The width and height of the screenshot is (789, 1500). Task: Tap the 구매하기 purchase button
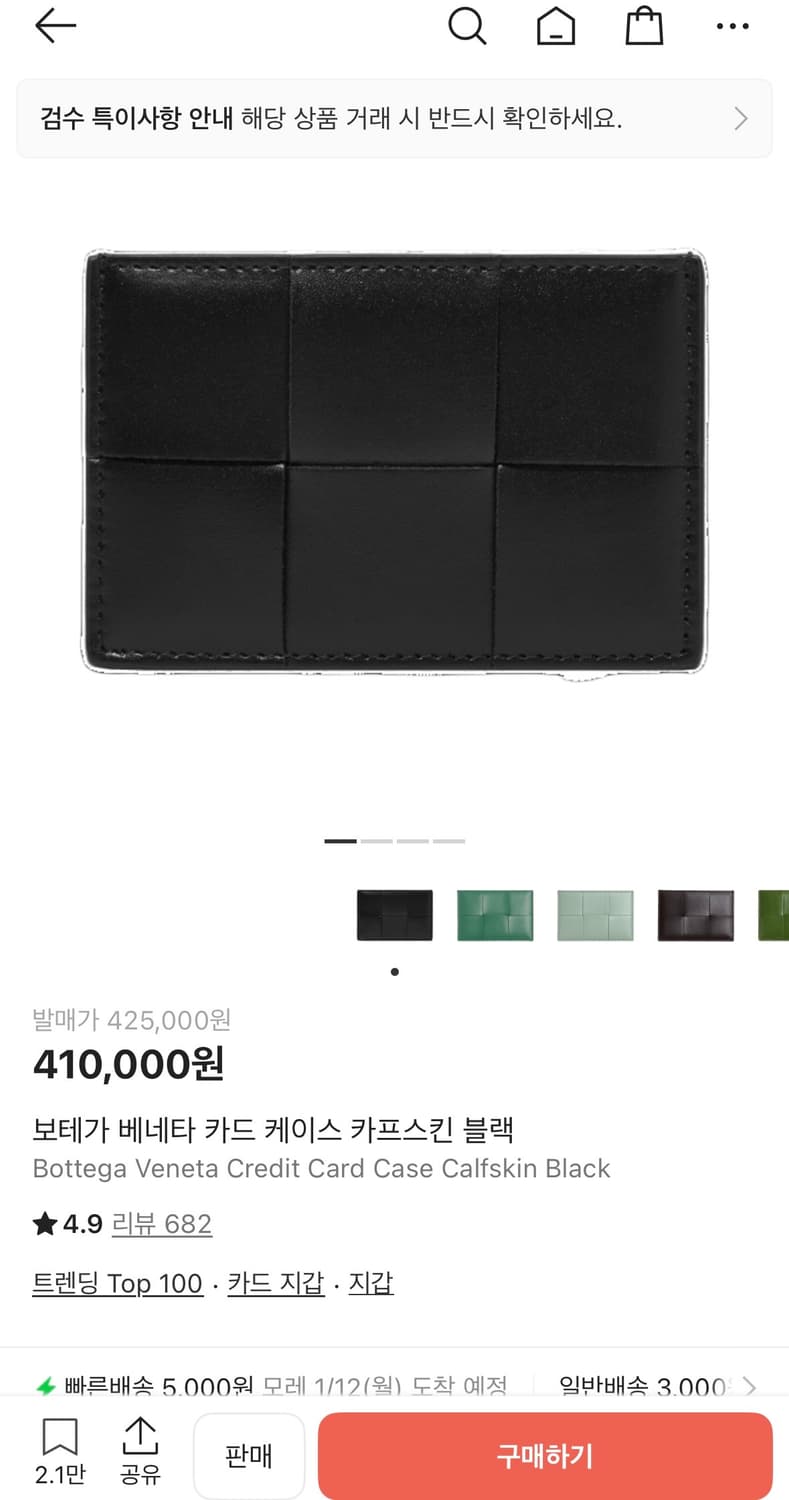543,1456
